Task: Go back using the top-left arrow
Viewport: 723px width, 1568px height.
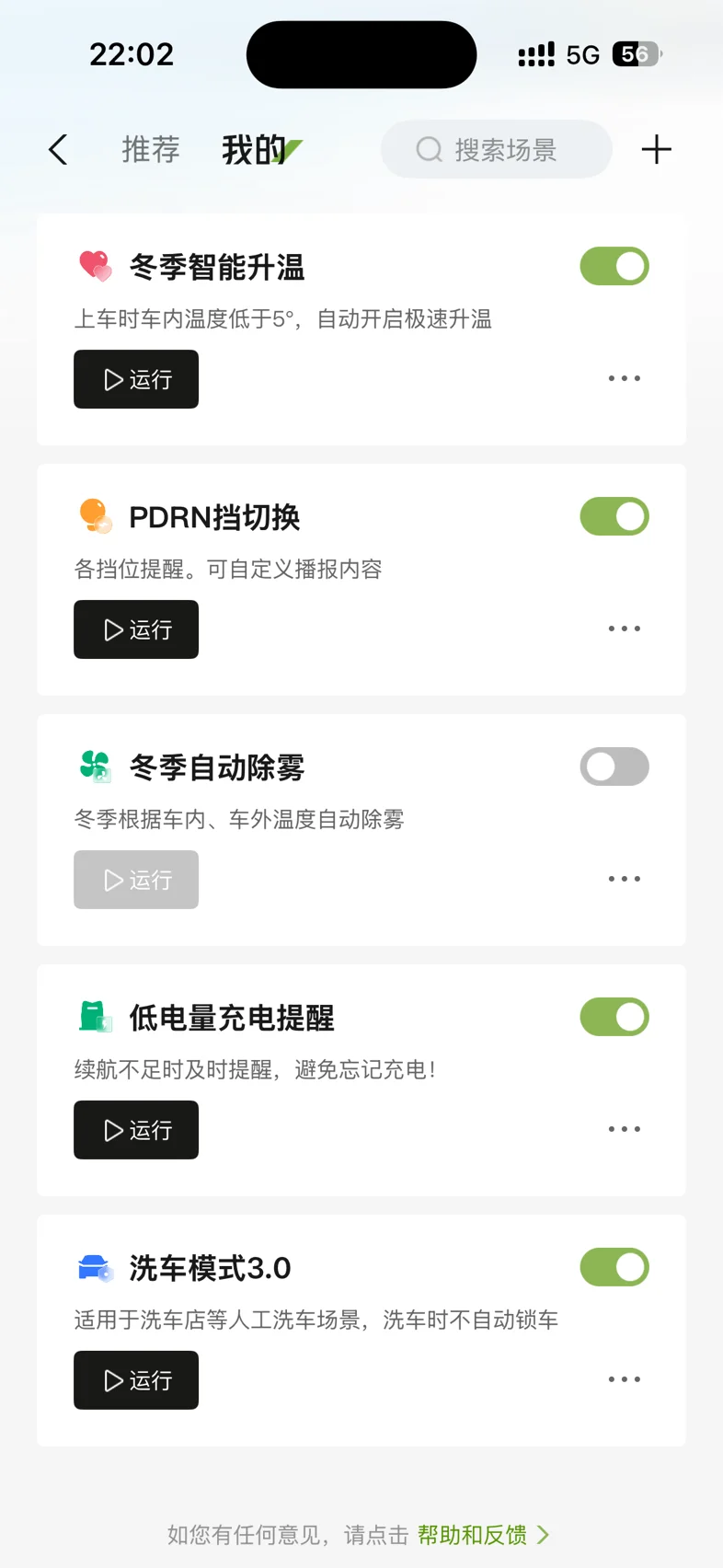Action: click(58, 150)
